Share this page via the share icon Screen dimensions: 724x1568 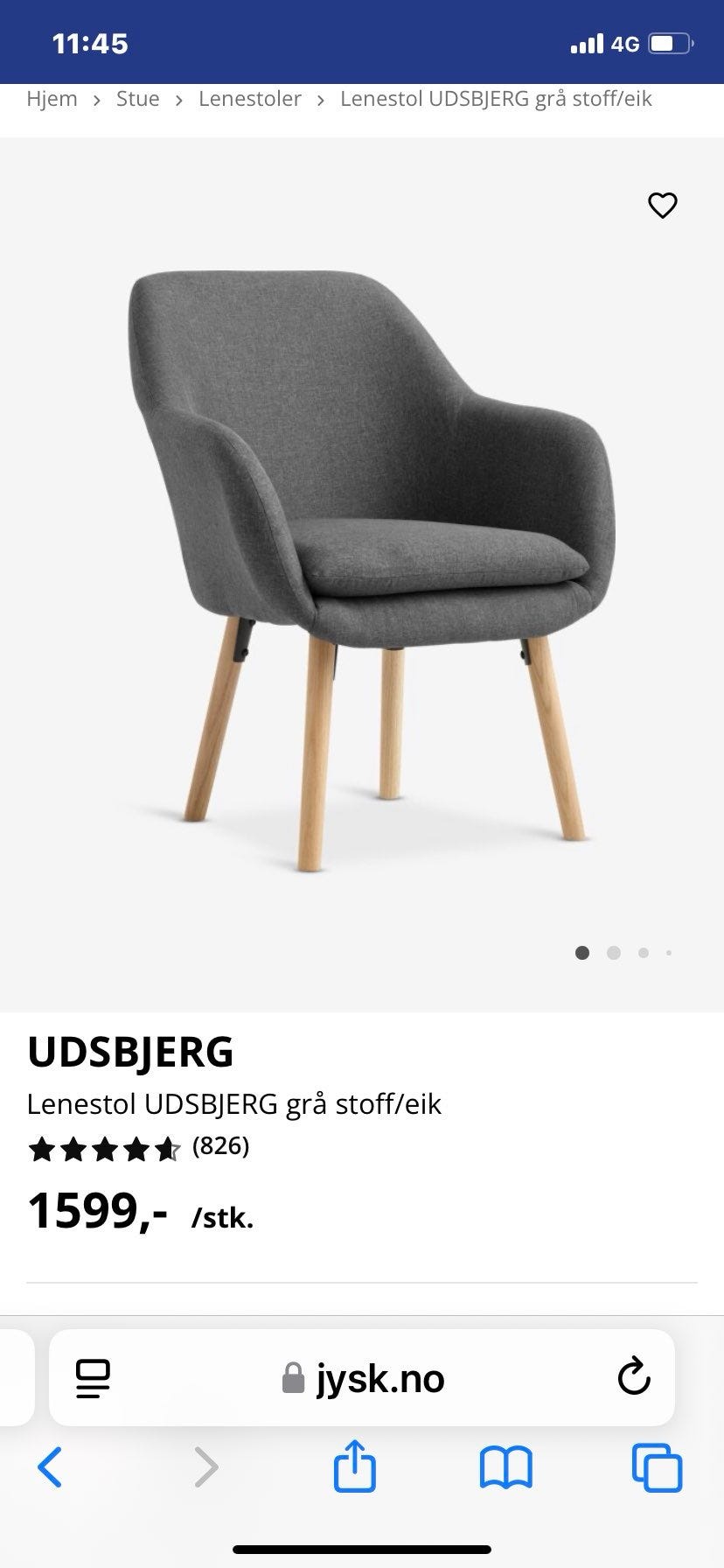[355, 1466]
